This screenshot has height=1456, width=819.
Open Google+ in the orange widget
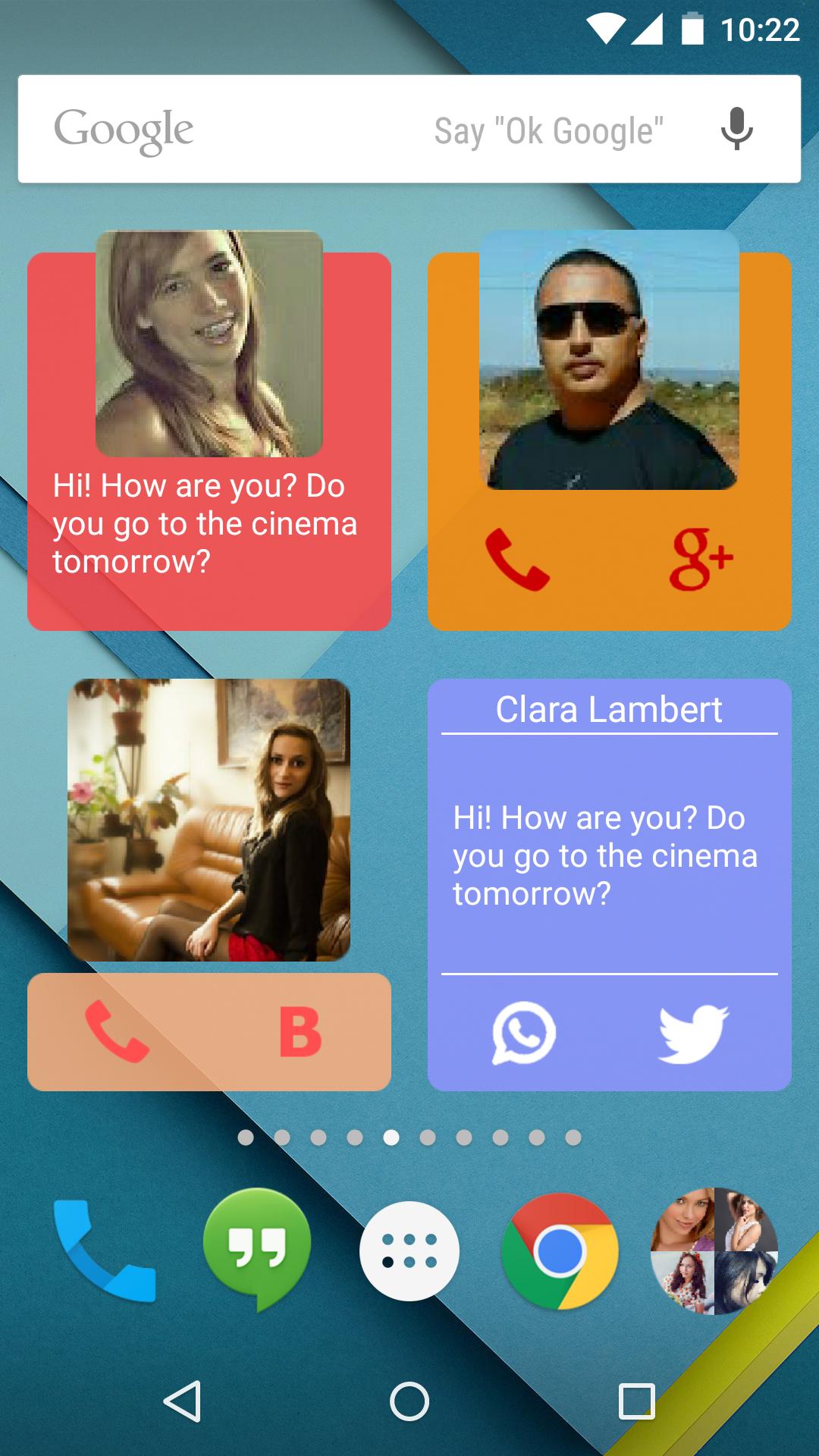pos(700,560)
